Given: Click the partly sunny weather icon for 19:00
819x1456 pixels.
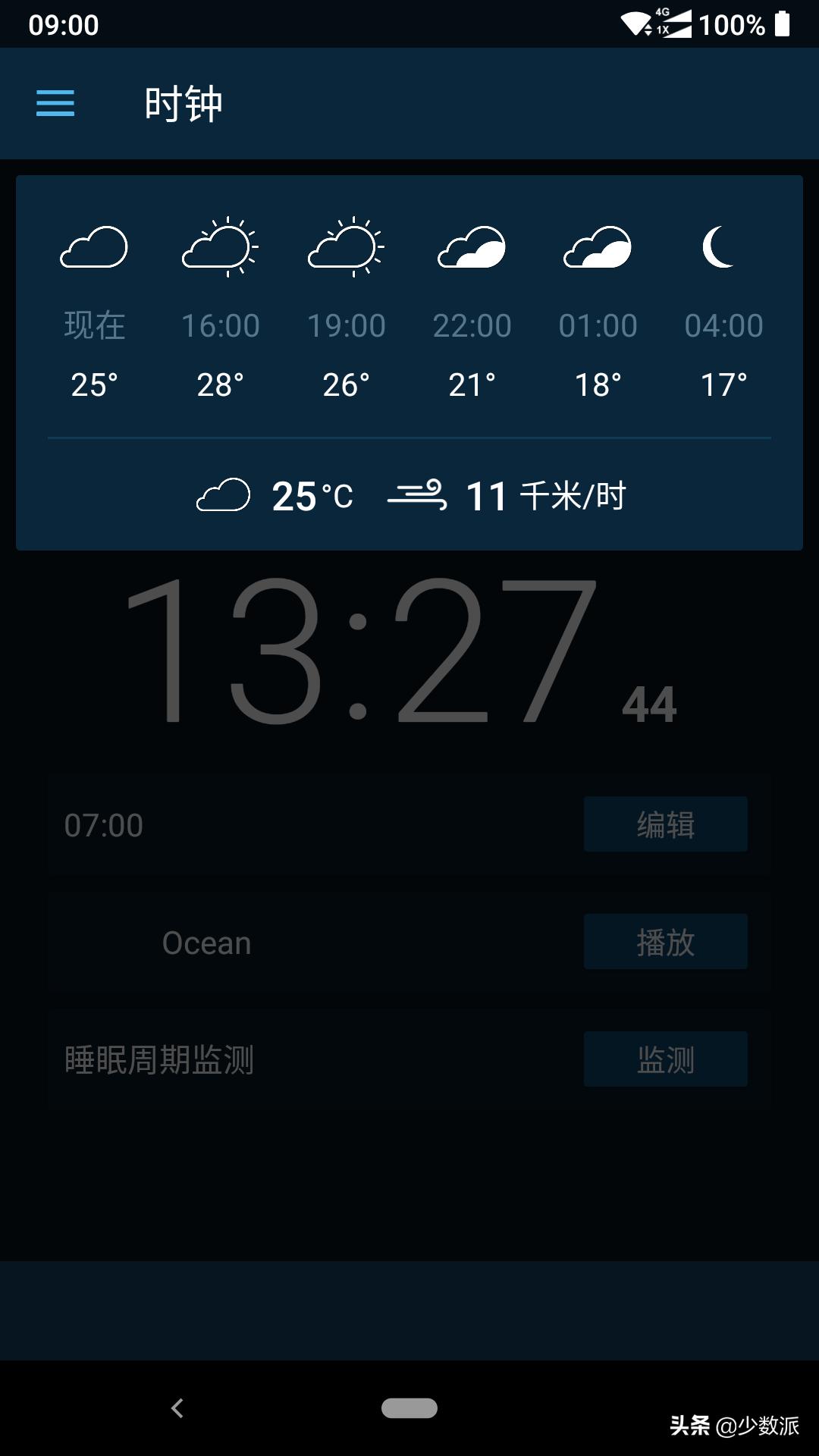Looking at the screenshot, I should pos(346,243).
